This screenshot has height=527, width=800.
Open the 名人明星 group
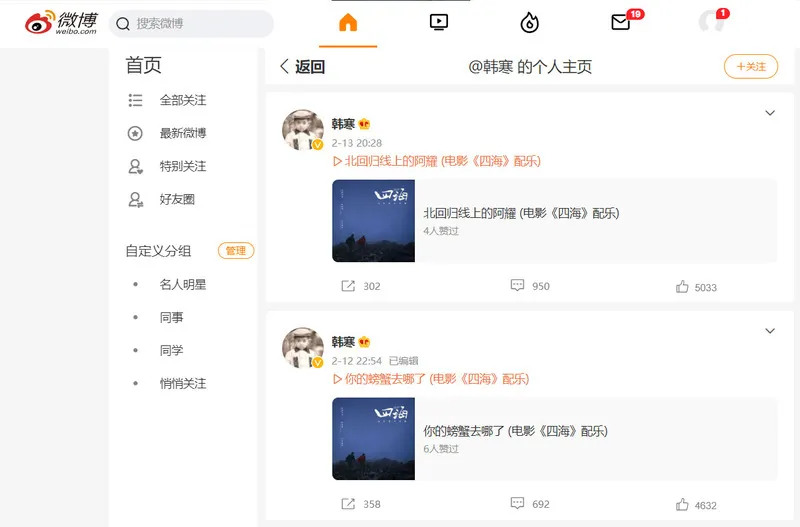tap(182, 284)
